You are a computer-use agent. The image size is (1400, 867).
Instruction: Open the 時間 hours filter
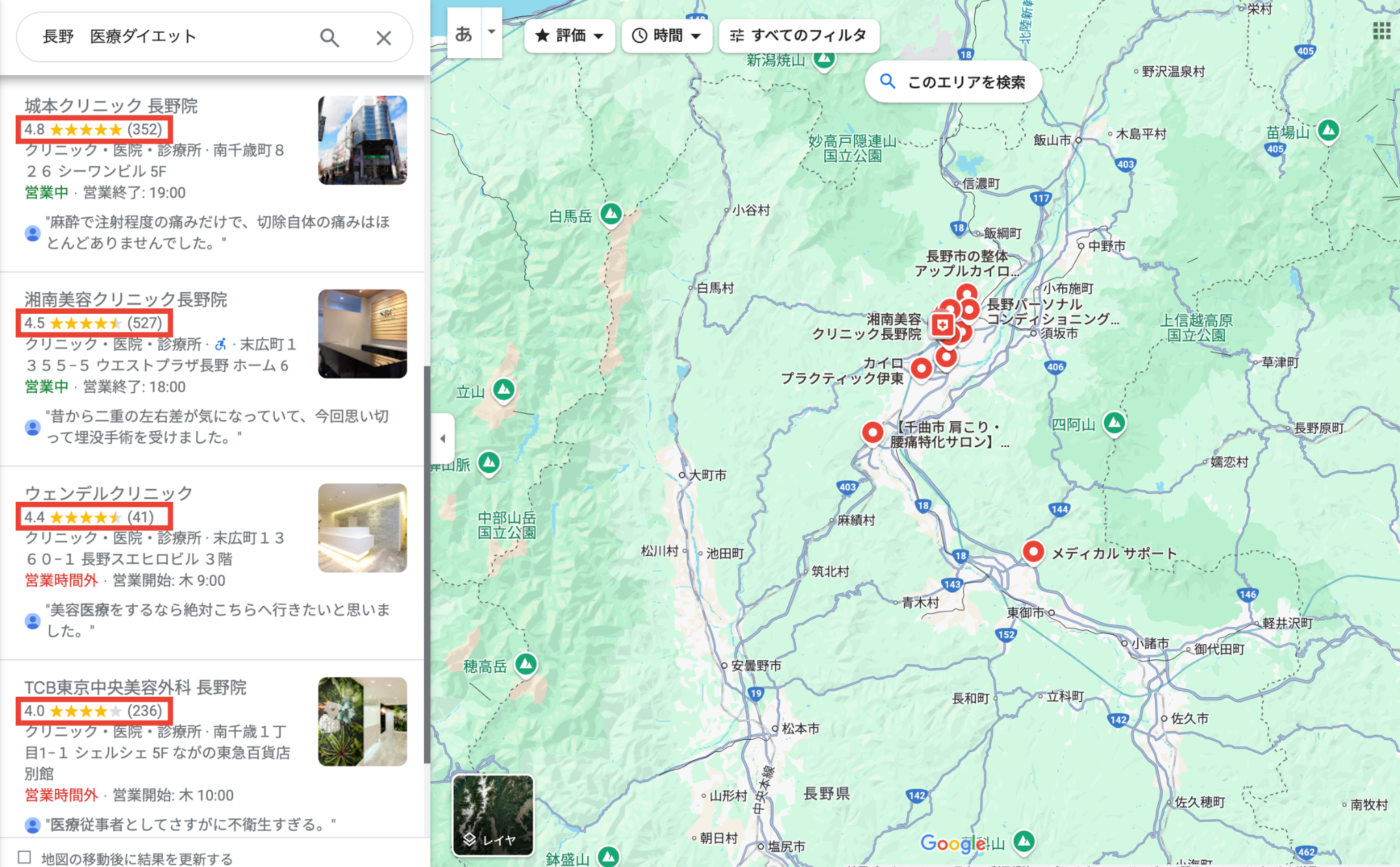pyautogui.click(x=667, y=36)
